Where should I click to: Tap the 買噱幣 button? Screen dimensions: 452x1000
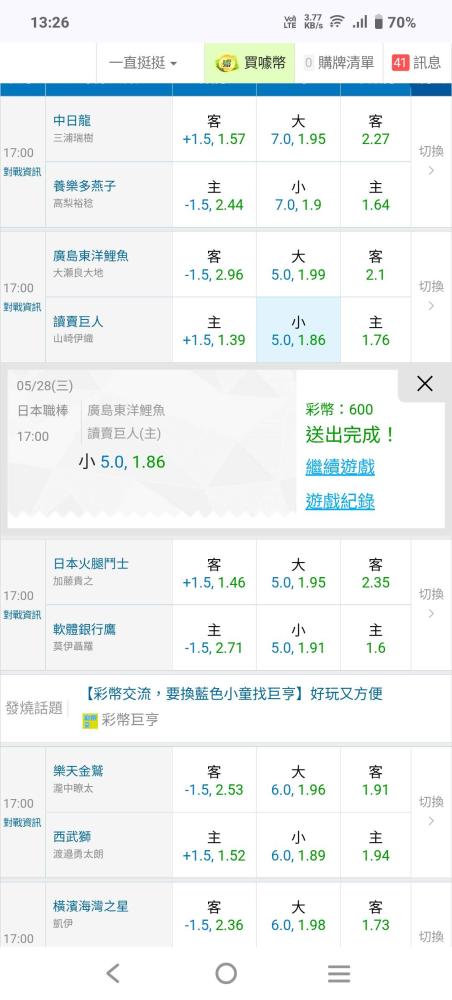click(x=250, y=62)
